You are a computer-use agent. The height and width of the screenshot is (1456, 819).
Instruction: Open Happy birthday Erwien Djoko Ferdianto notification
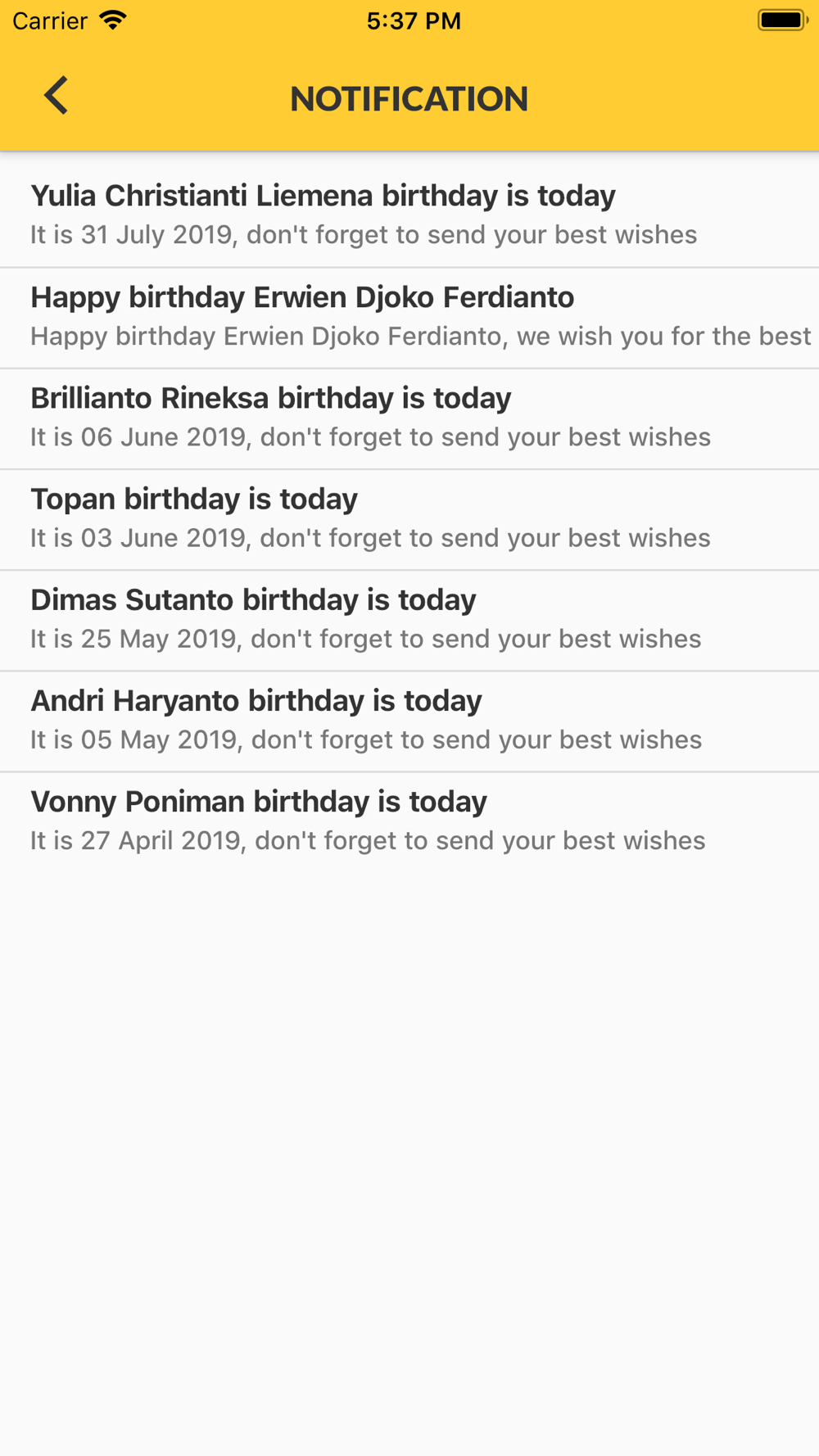[x=409, y=318]
